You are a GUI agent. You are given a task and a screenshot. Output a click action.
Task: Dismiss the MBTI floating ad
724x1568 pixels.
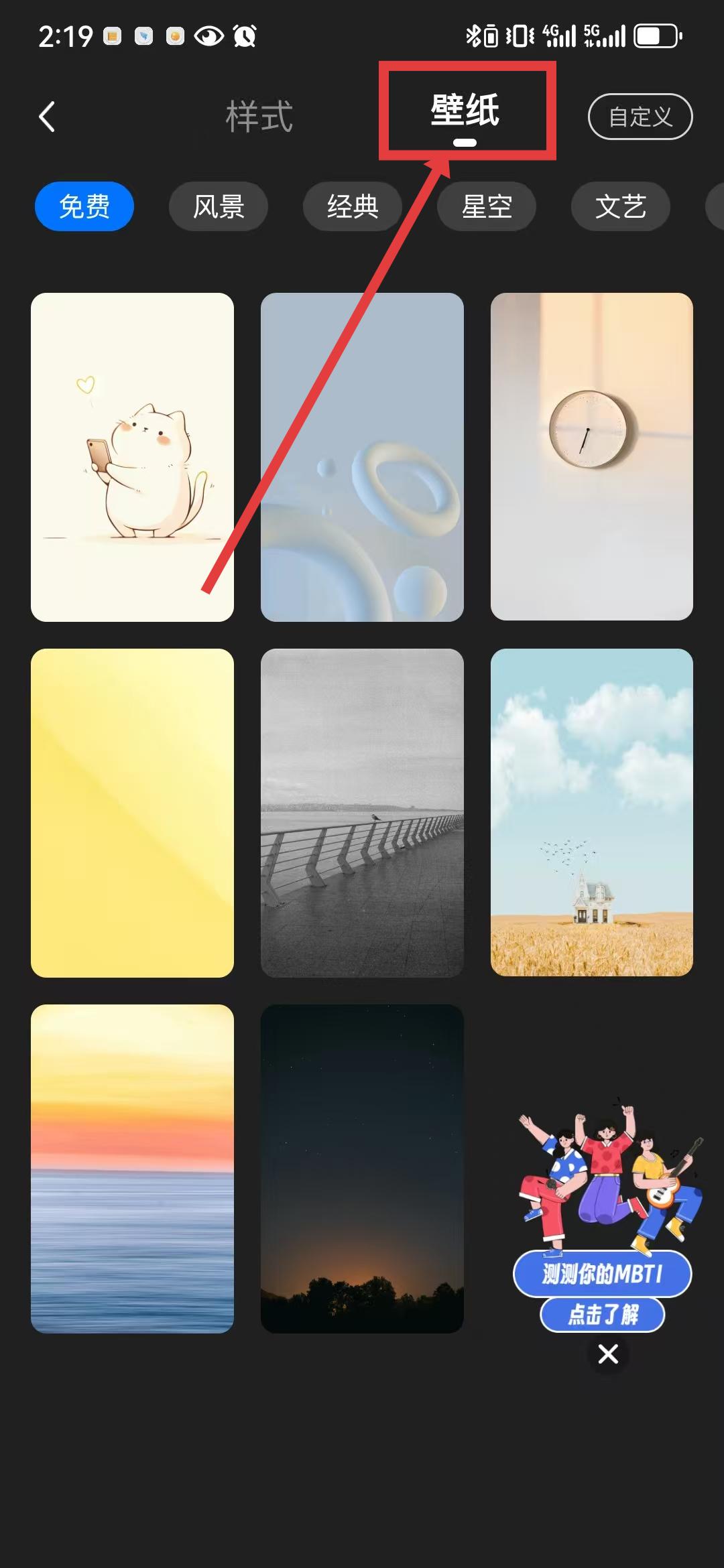pyautogui.click(x=608, y=1354)
